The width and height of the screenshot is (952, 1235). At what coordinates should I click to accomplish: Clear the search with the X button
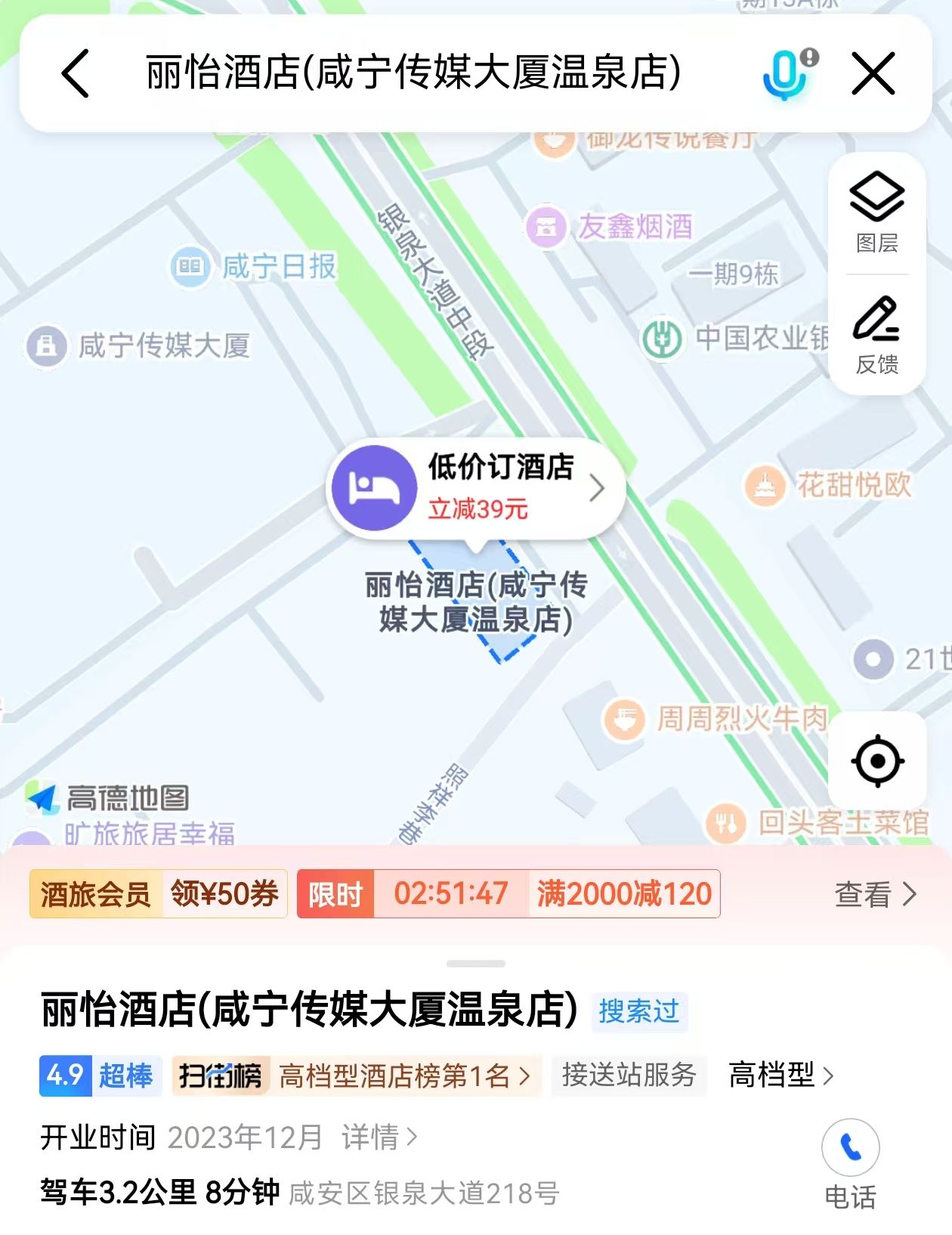pyautogui.click(x=874, y=75)
